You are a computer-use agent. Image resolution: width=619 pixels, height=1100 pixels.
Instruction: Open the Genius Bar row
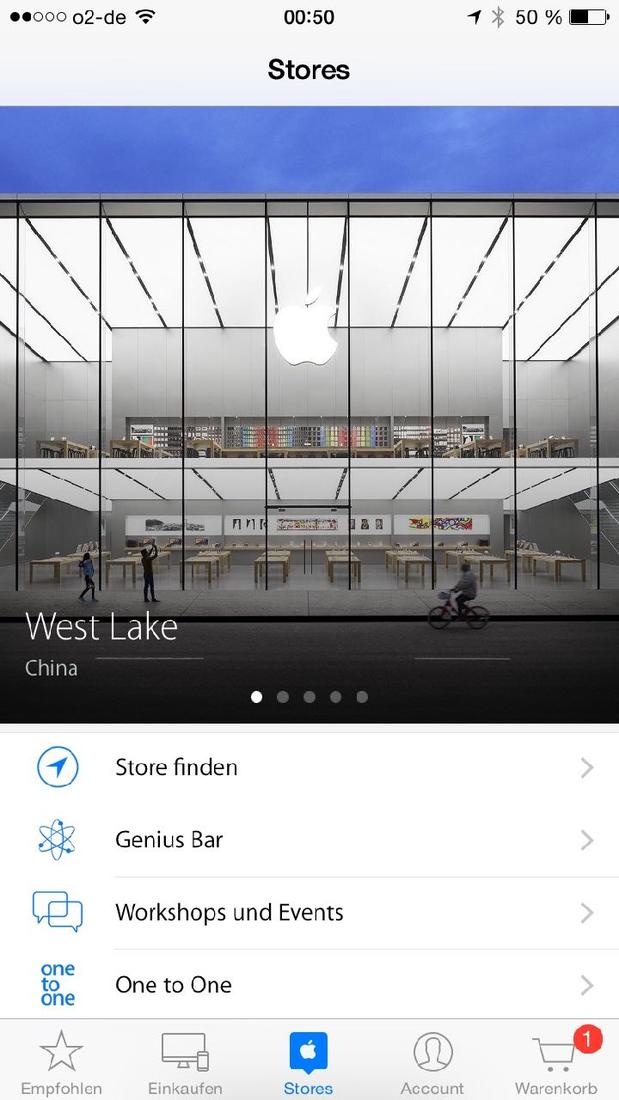point(310,840)
